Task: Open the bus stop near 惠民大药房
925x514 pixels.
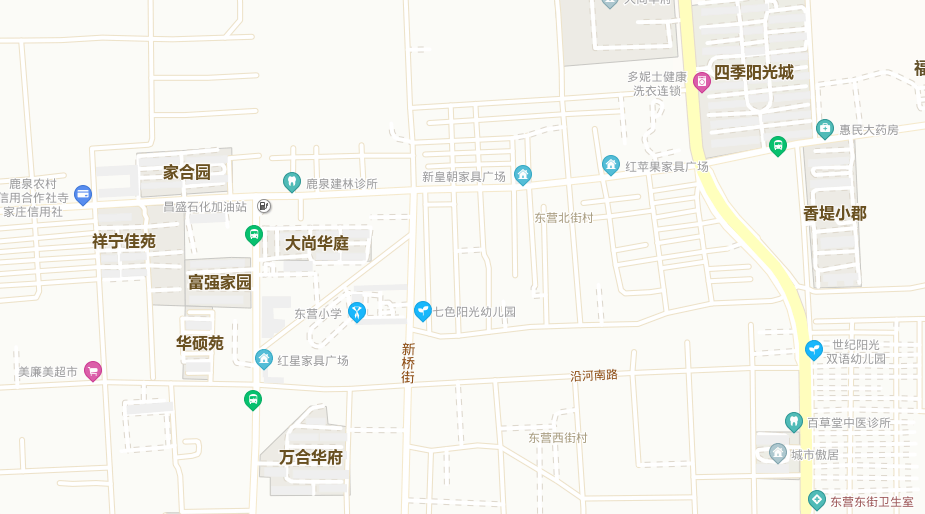Action: click(x=778, y=147)
